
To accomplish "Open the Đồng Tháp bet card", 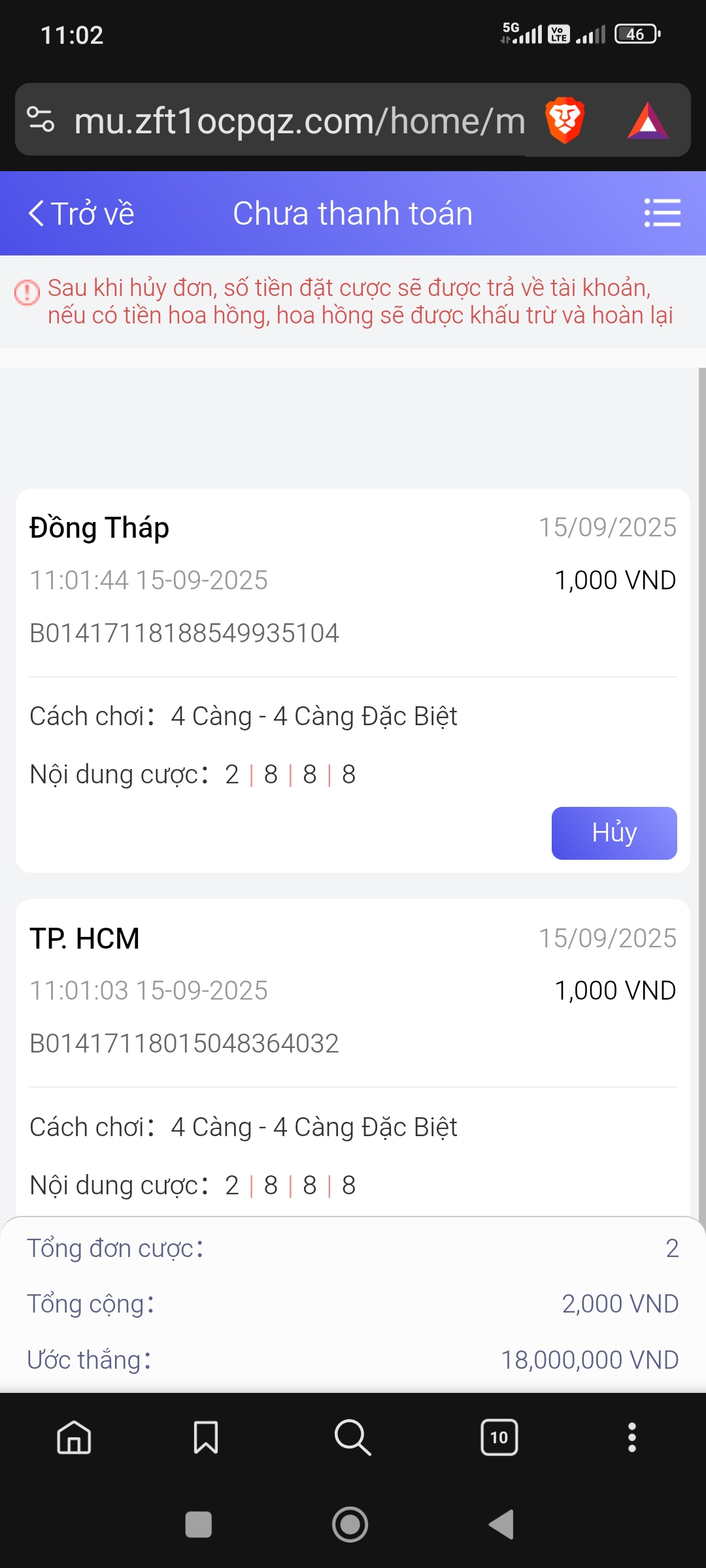I will pos(353,588).
